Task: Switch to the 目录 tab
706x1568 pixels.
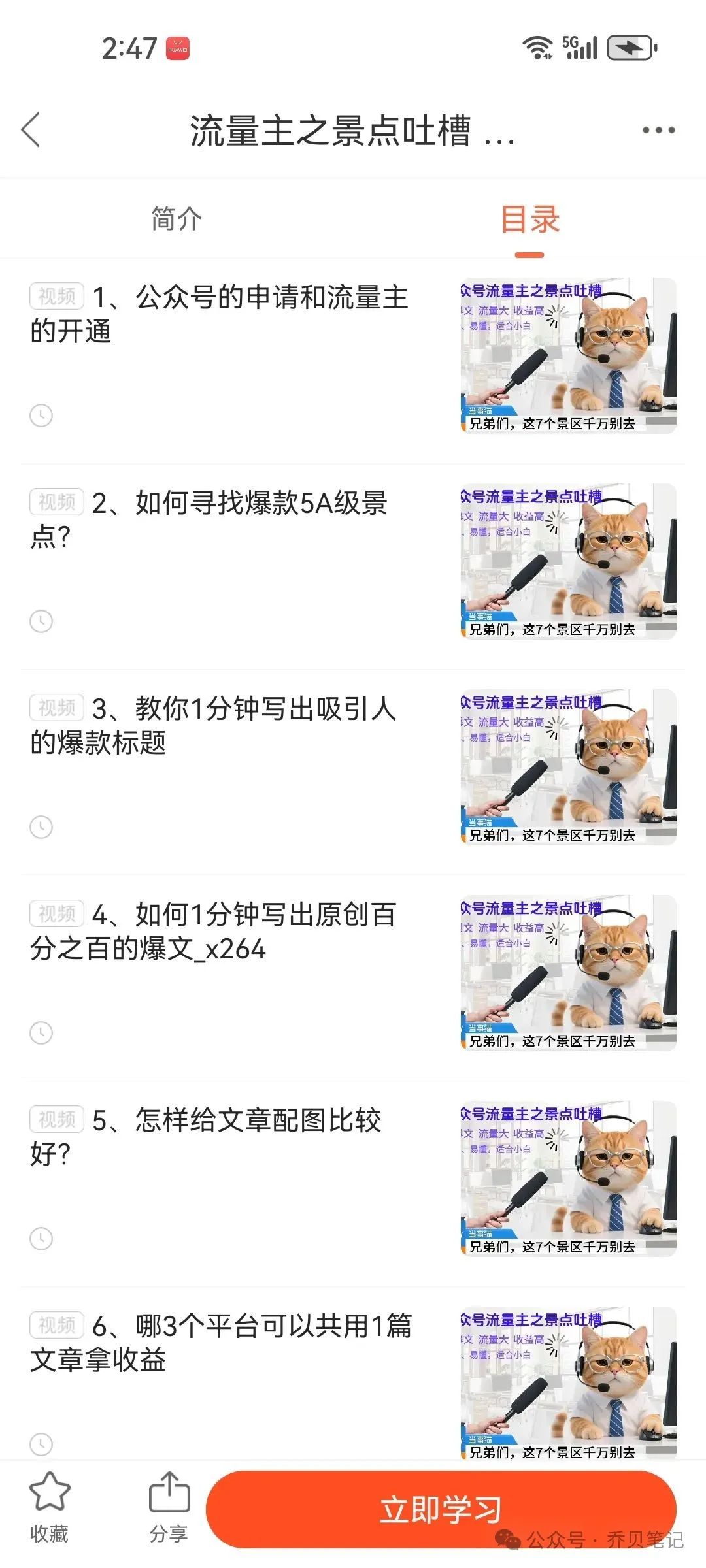Action: point(531,220)
